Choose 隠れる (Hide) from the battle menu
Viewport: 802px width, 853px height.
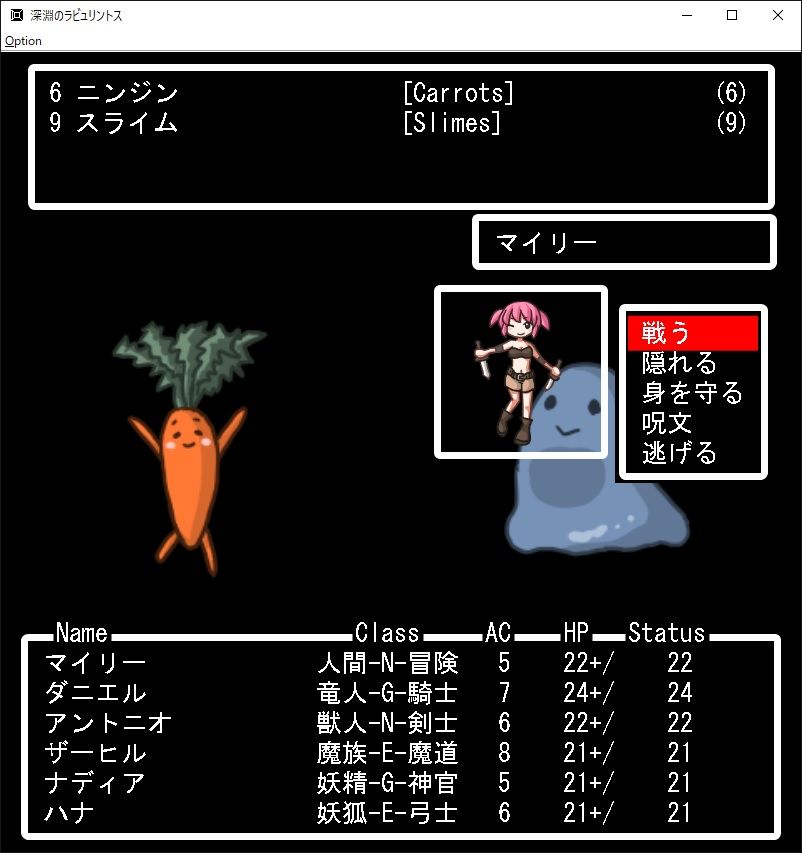click(x=680, y=363)
